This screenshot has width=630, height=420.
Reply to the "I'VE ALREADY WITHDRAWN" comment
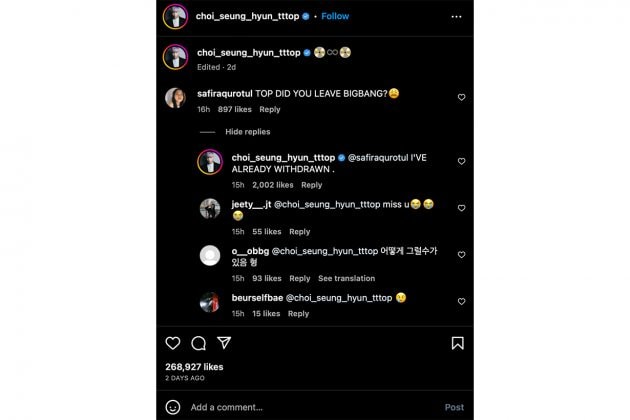click(312, 185)
